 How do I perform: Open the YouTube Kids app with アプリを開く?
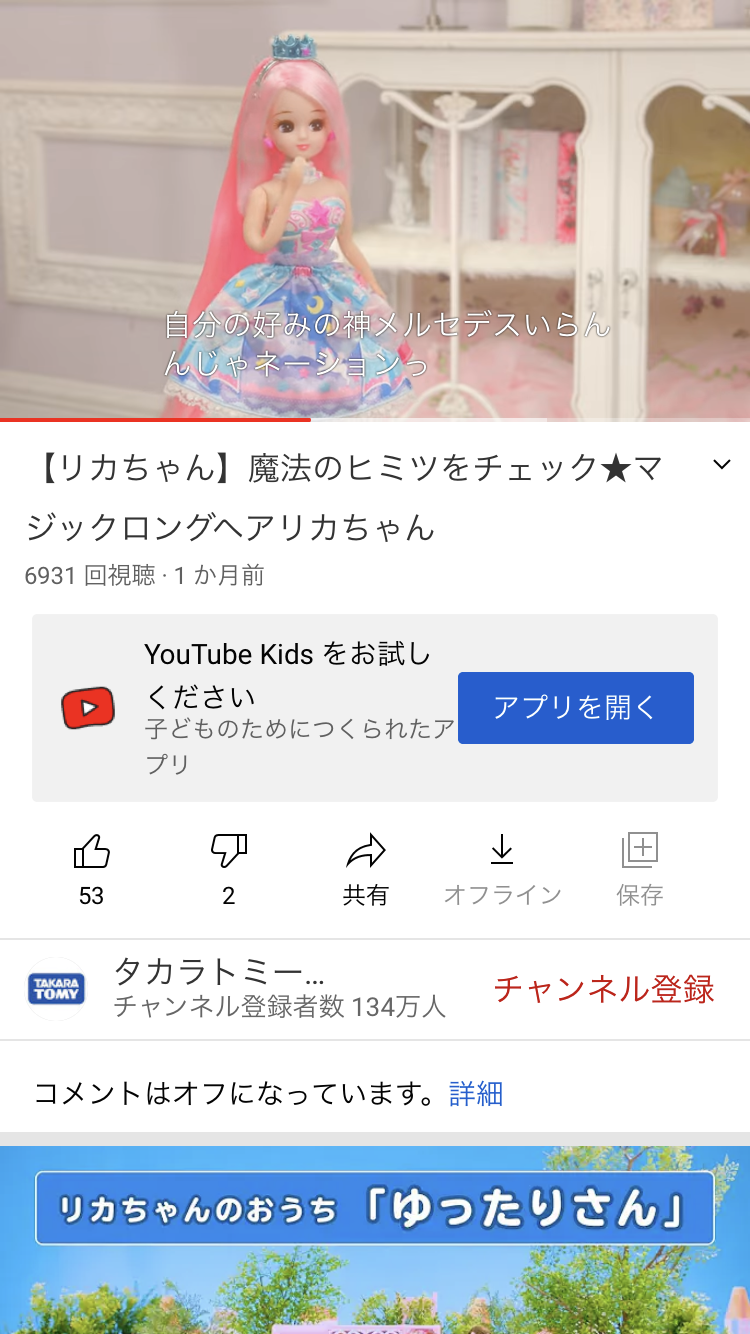click(x=576, y=708)
